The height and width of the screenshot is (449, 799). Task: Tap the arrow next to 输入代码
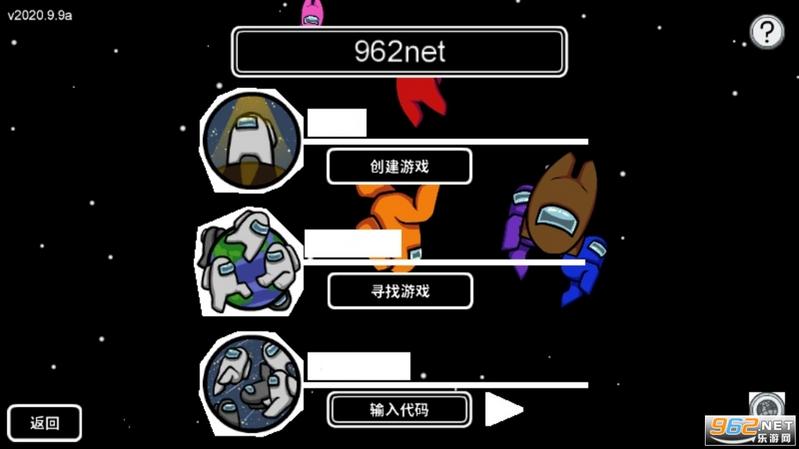pyautogui.click(x=503, y=409)
